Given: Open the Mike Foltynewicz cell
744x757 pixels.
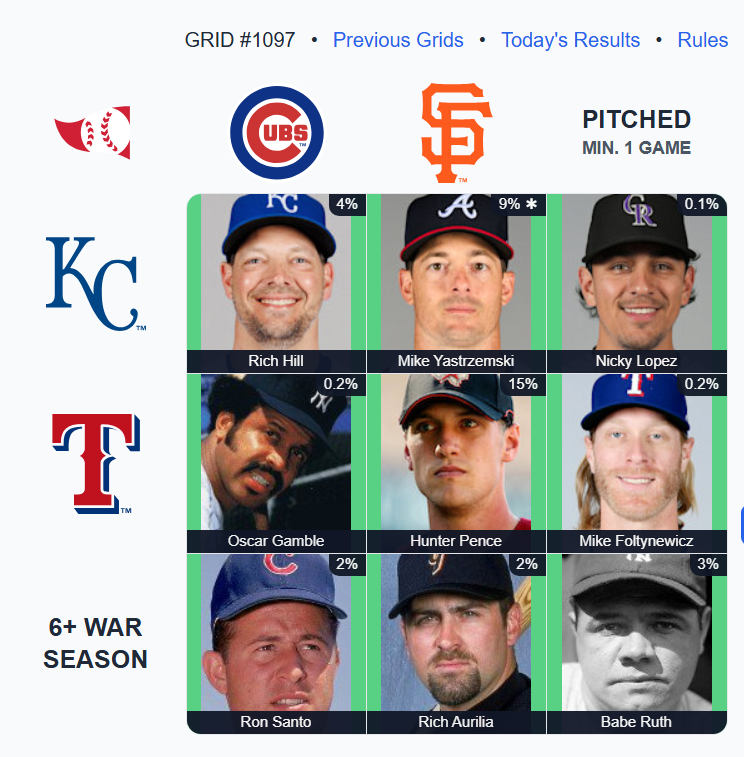Looking at the screenshot, I should pyautogui.click(x=636, y=463).
